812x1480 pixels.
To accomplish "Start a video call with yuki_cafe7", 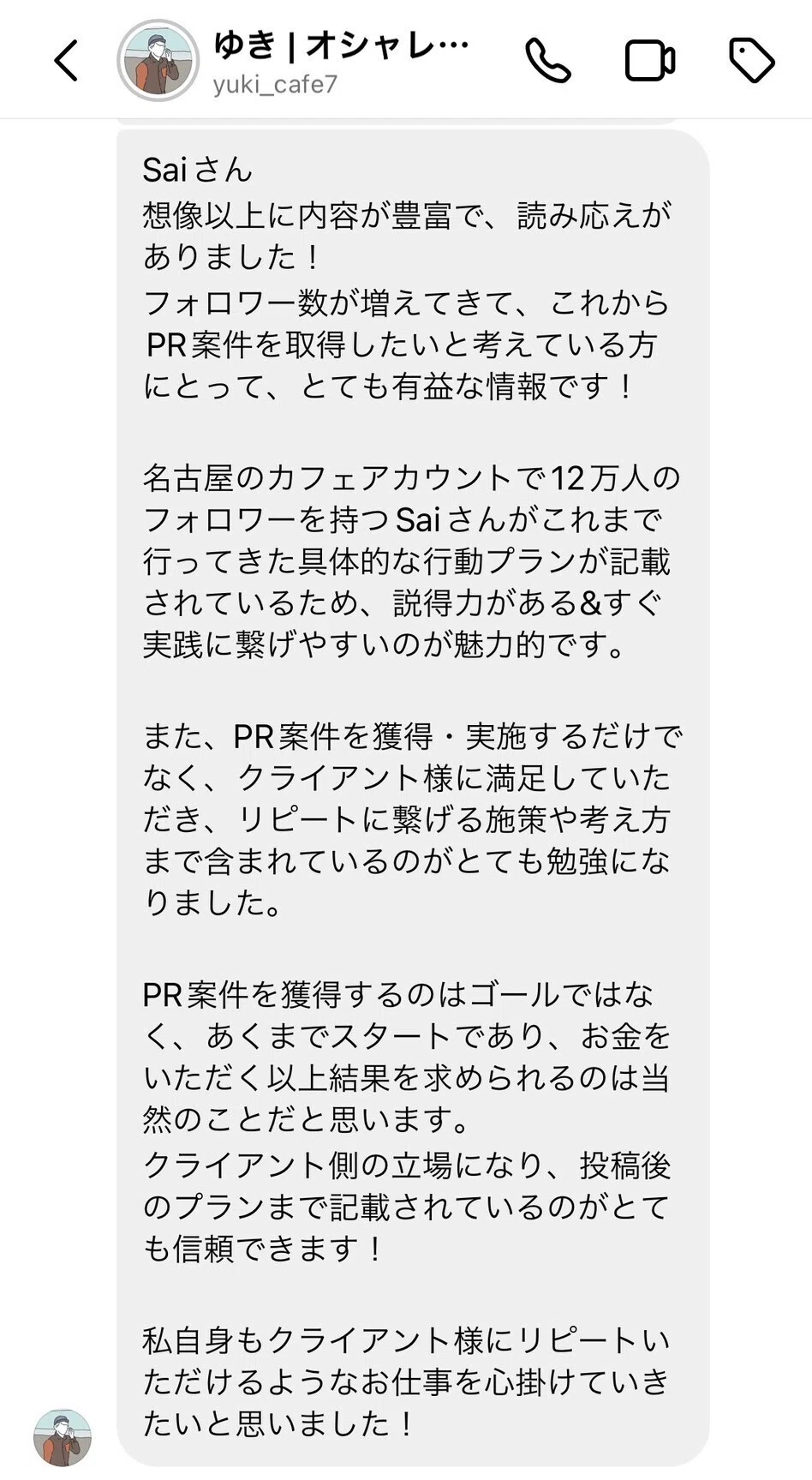I will click(650, 61).
